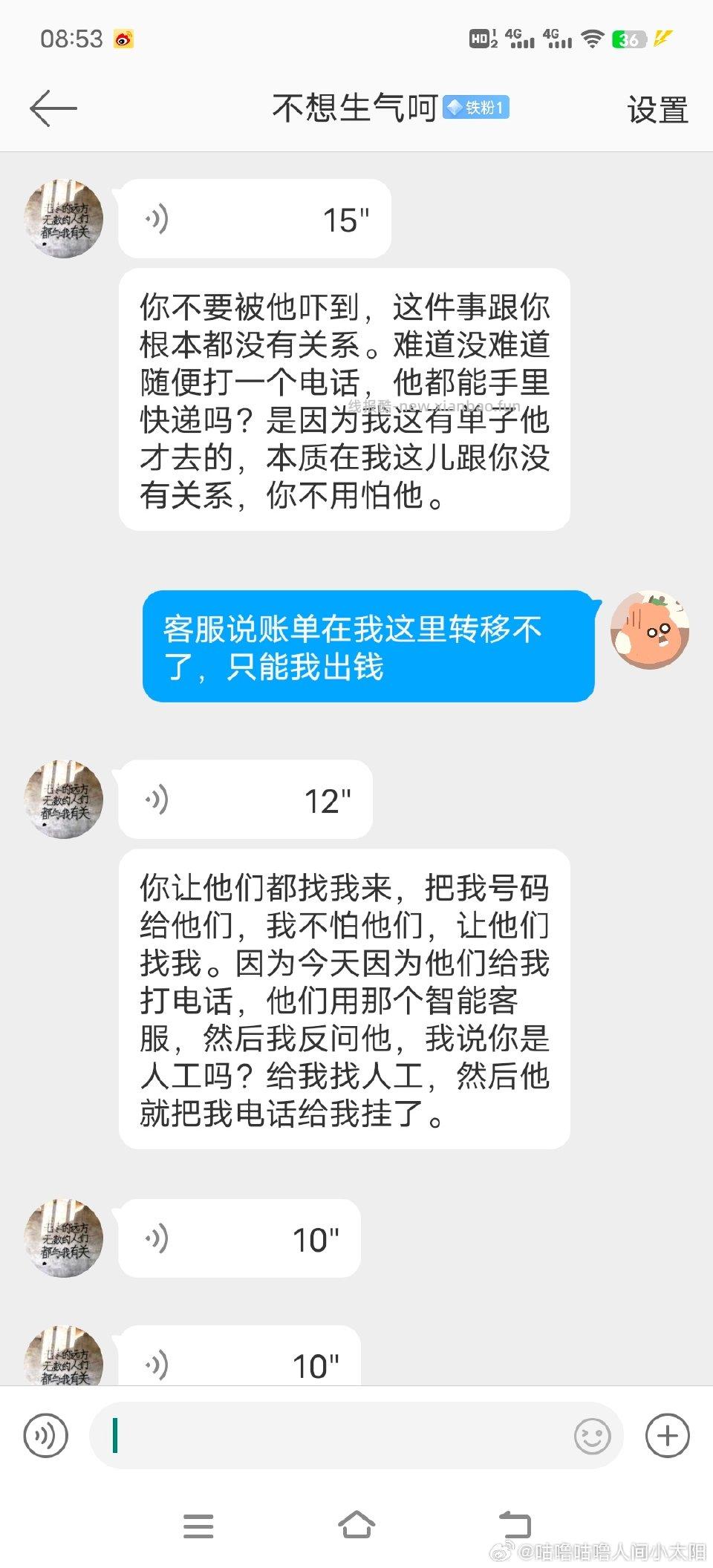Open 设置 for this conversation
This screenshot has width=713, height=1568.
[656, 110]
